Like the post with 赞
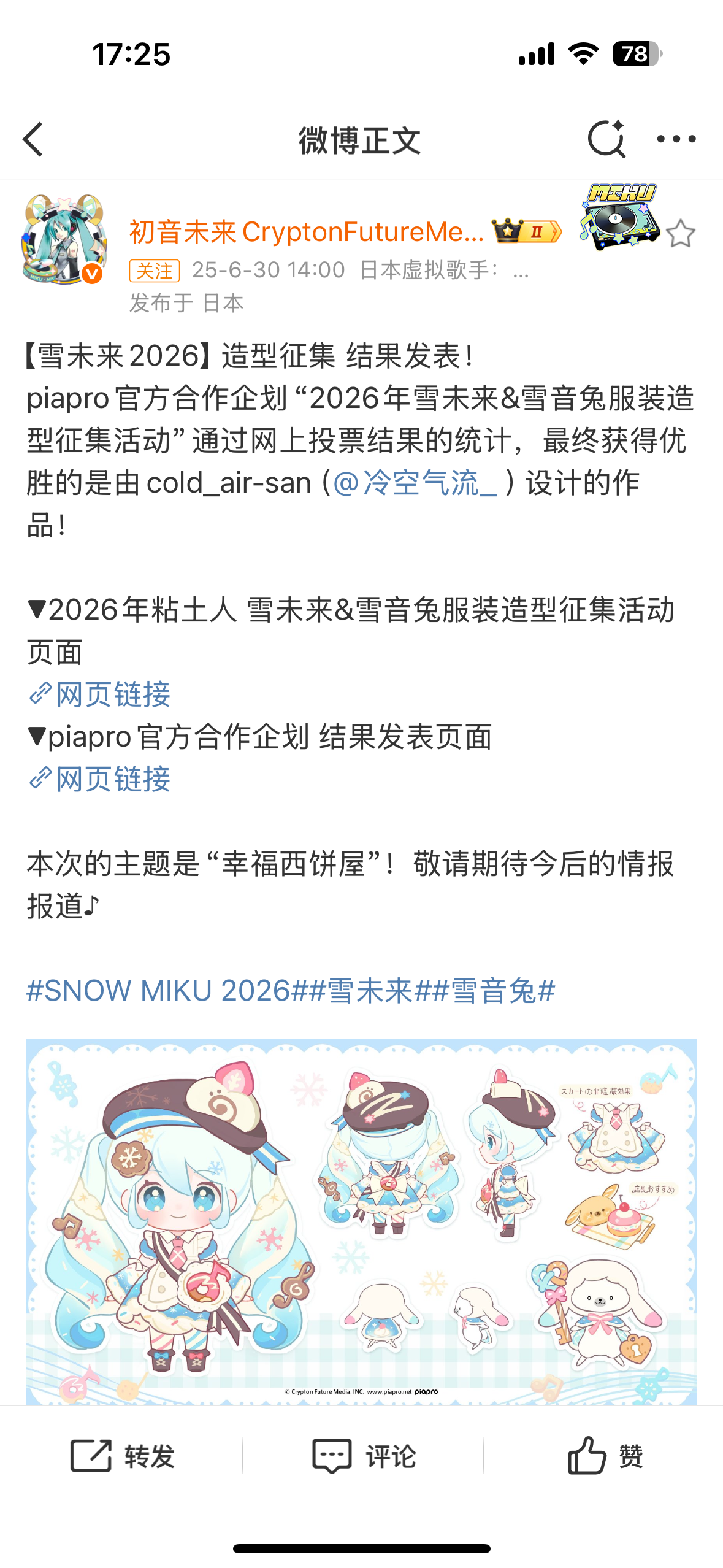The image size is (723, 1568). click(x=605, y=1455)
